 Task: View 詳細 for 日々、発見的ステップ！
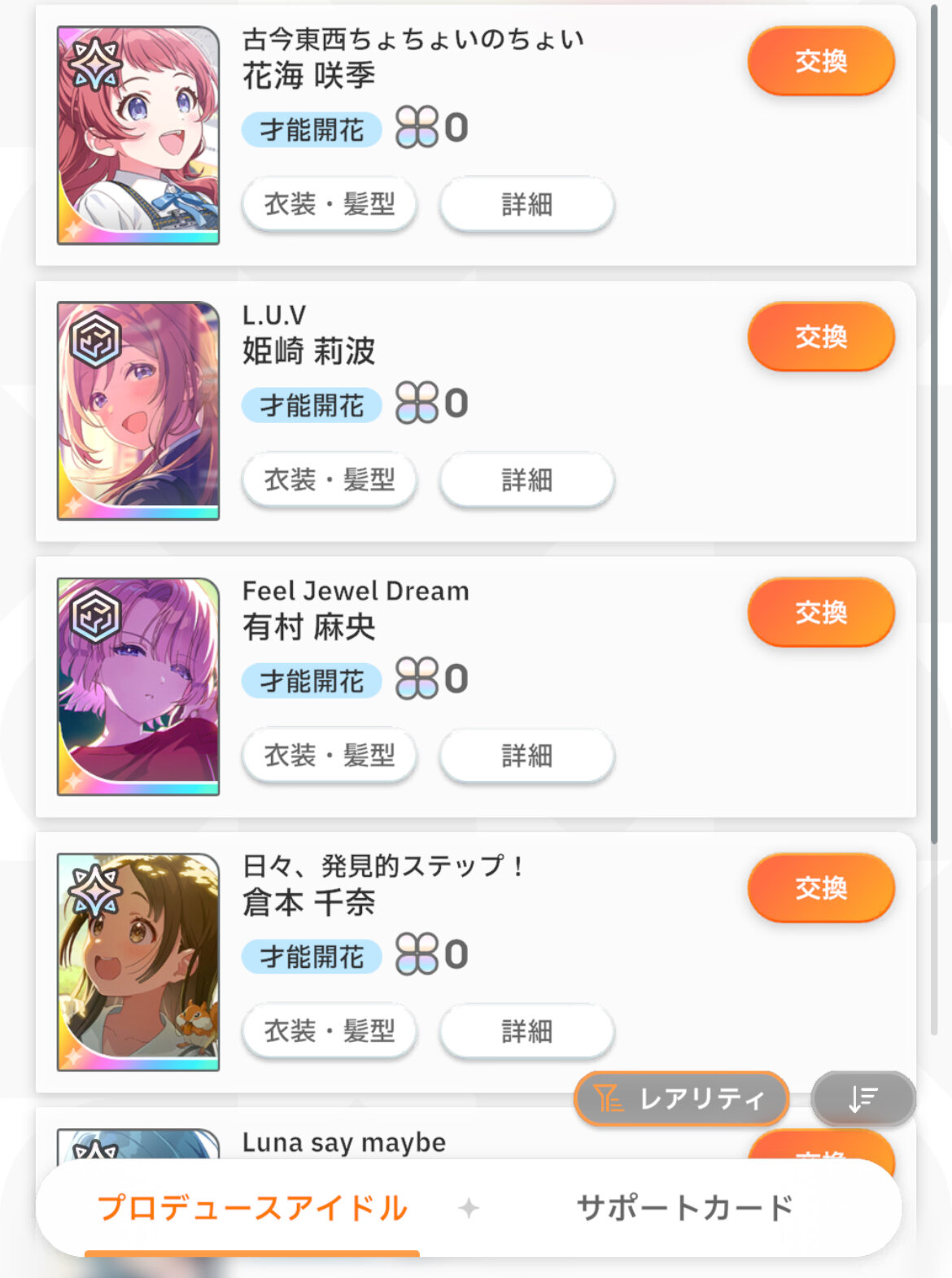pyautogui.click(x=526, y=1032)
